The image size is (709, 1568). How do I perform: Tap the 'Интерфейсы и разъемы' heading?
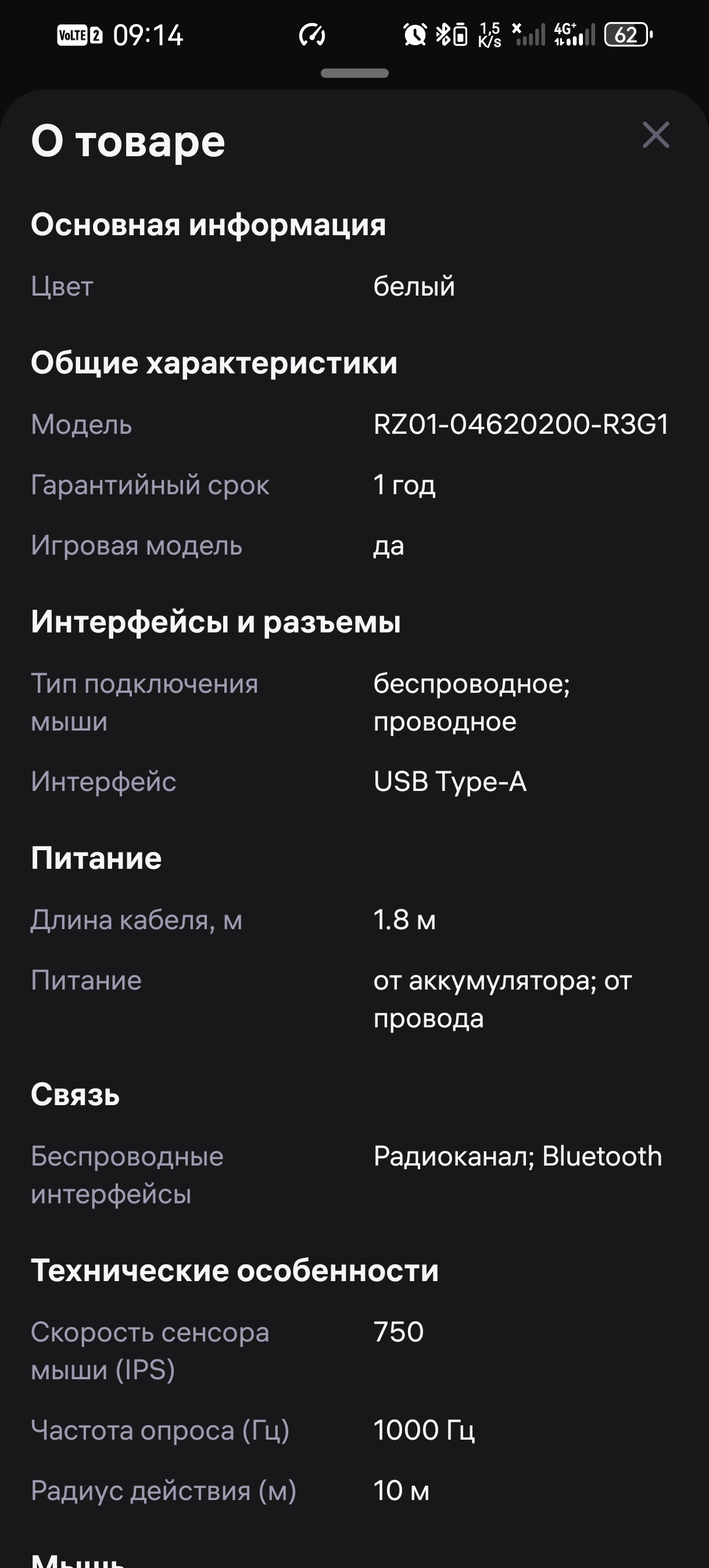click(216, 621)
